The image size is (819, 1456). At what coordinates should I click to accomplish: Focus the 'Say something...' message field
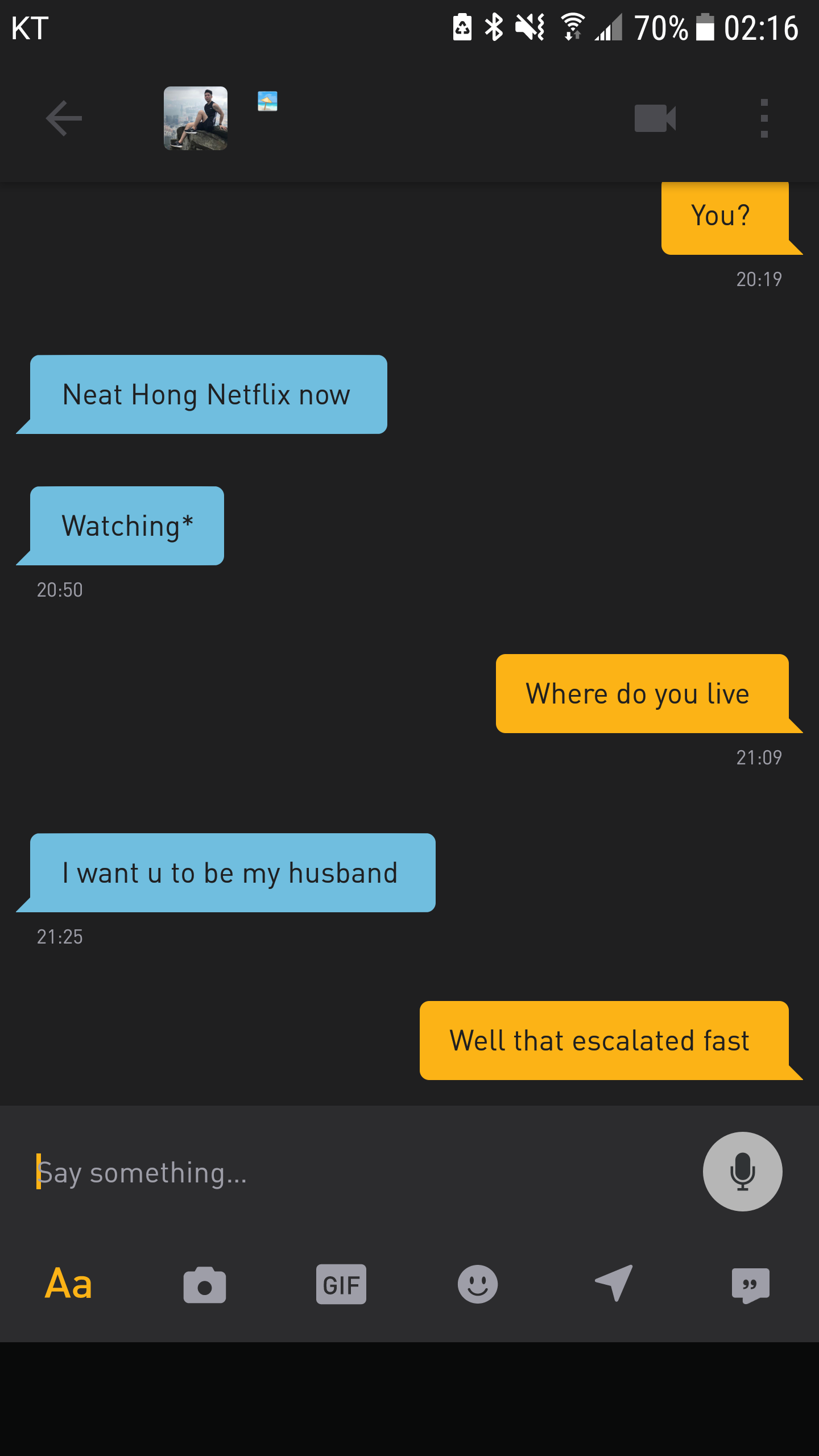click(341, 1173)
